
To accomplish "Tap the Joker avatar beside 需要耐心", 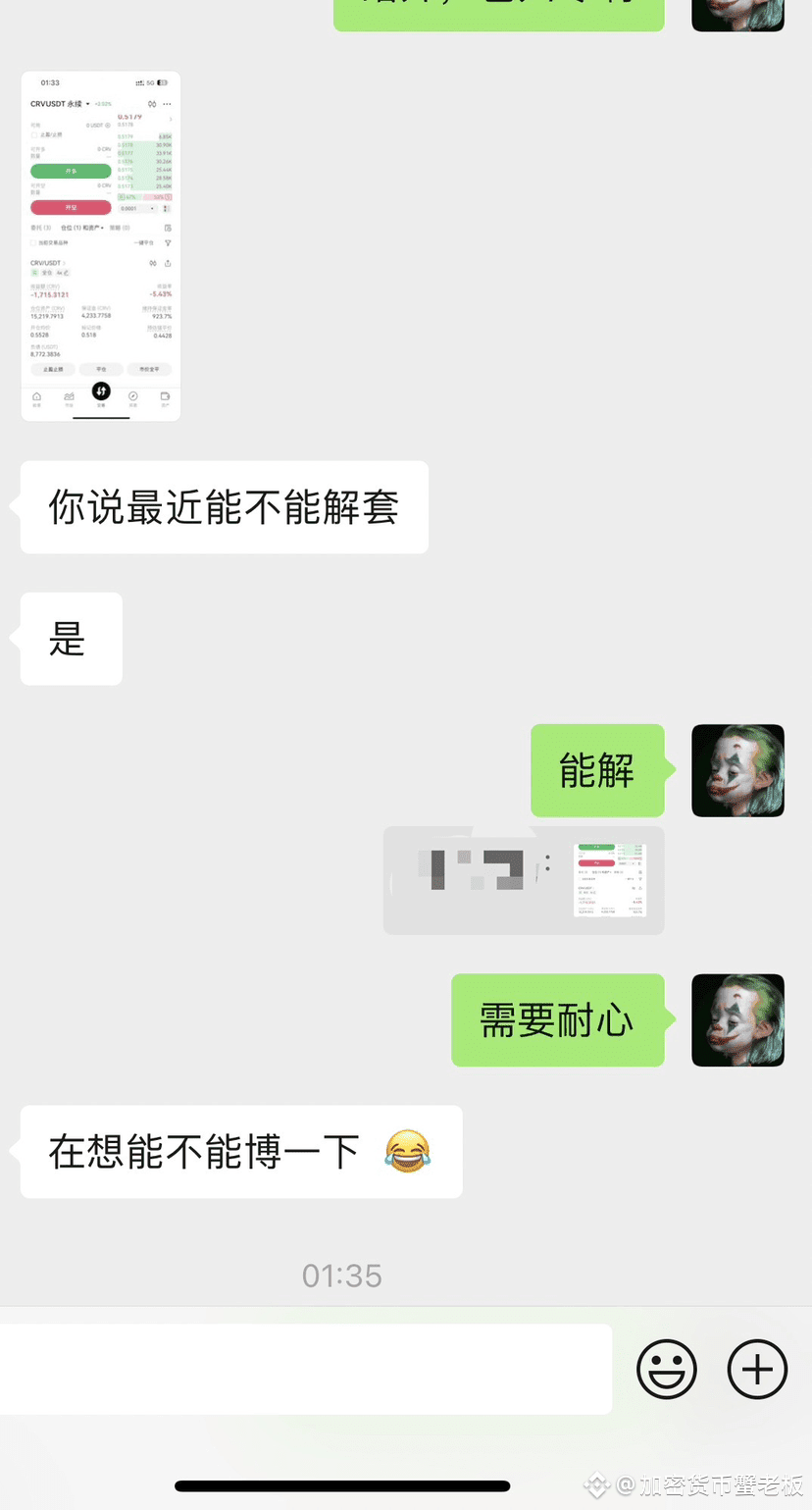I will point(737,1019).
